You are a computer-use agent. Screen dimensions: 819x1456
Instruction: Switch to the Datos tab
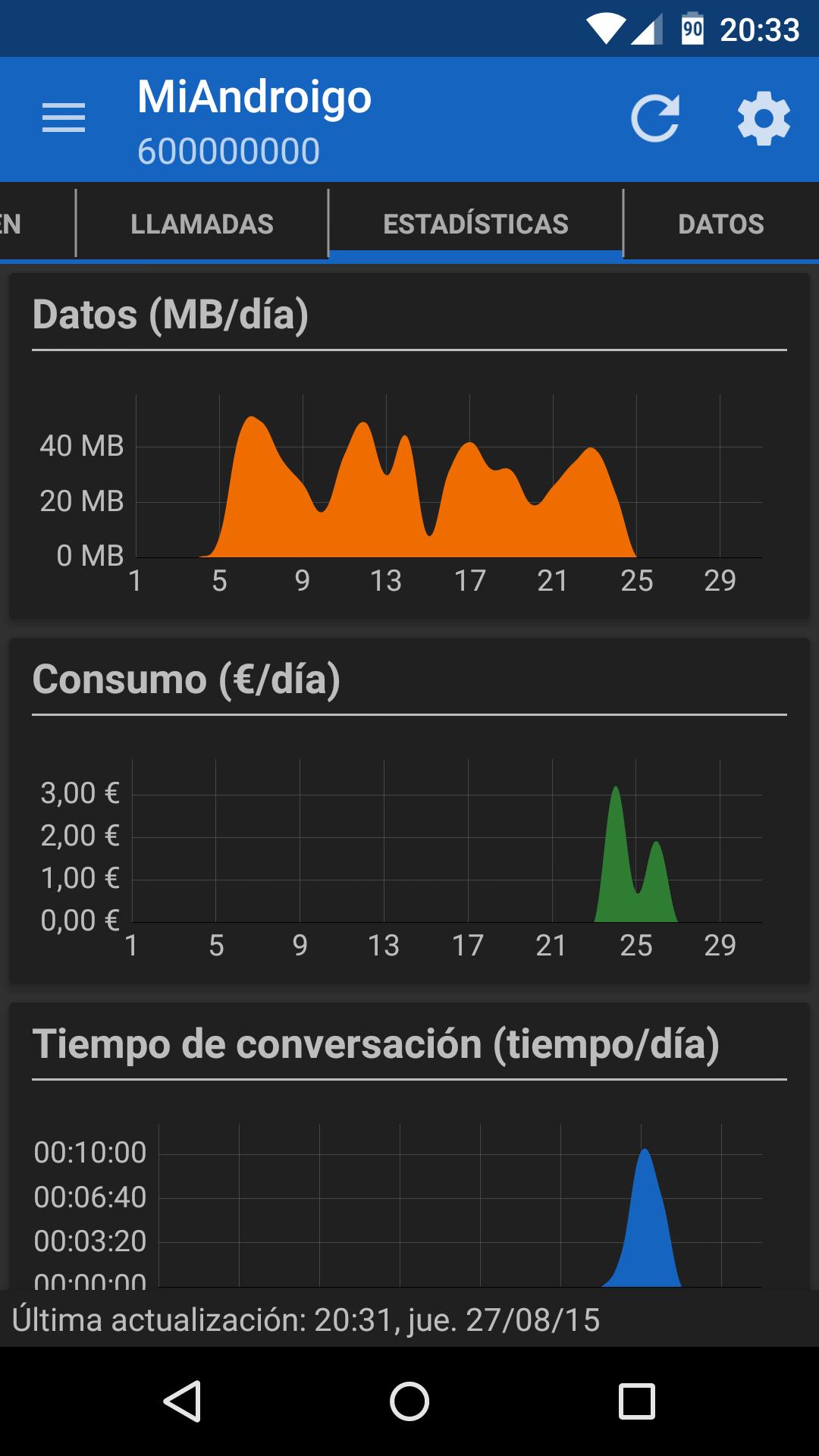[720, 224]
